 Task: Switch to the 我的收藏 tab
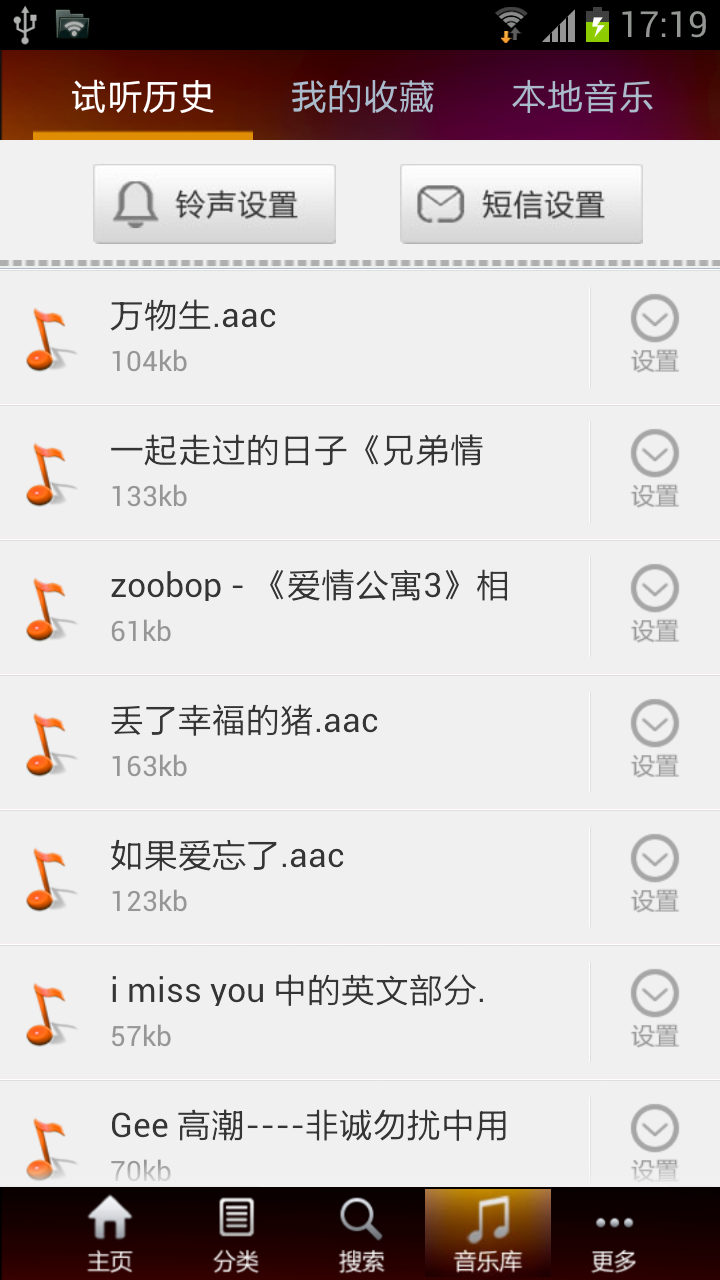click(x=362, y=97)
